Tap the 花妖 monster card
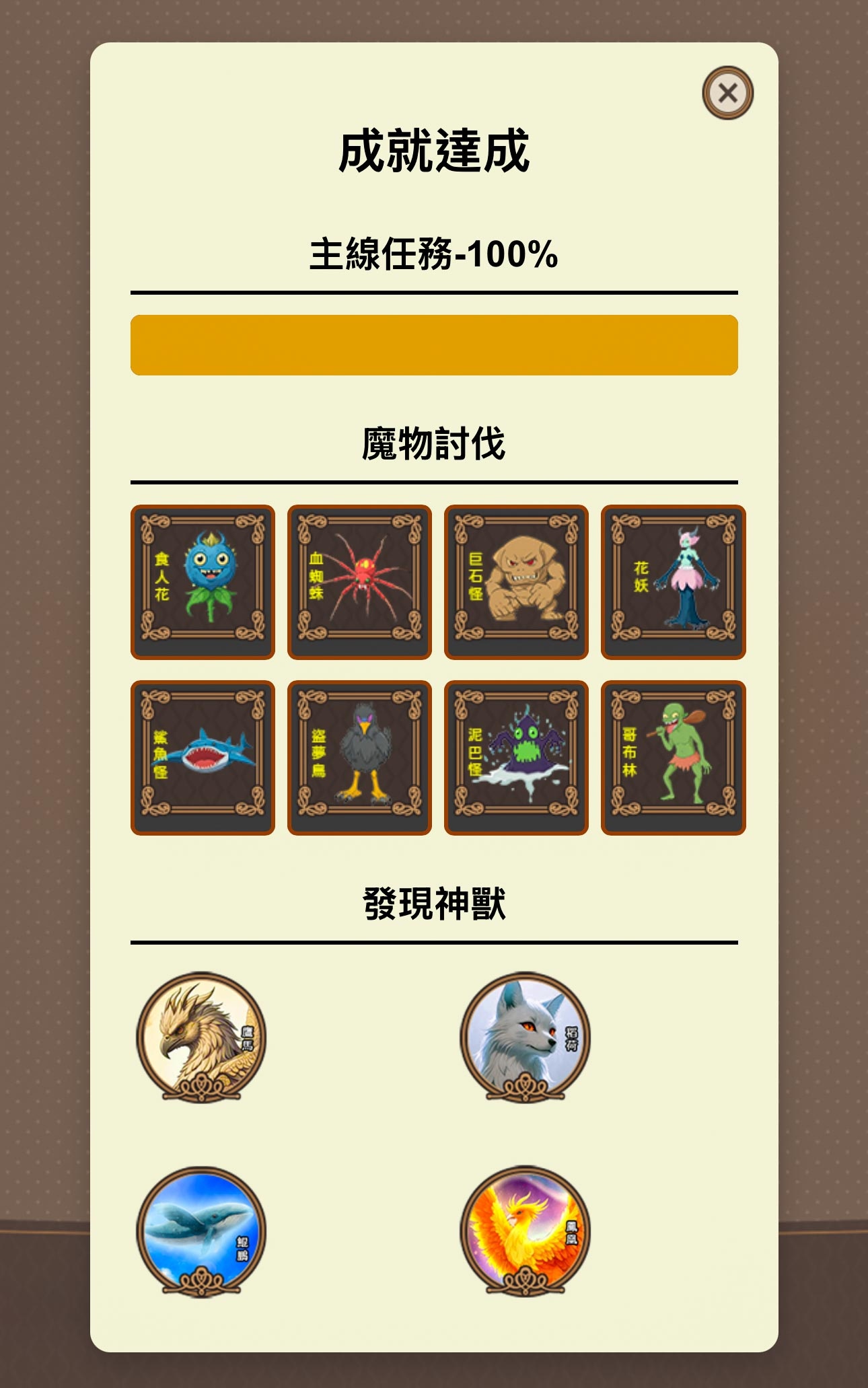 673,582
